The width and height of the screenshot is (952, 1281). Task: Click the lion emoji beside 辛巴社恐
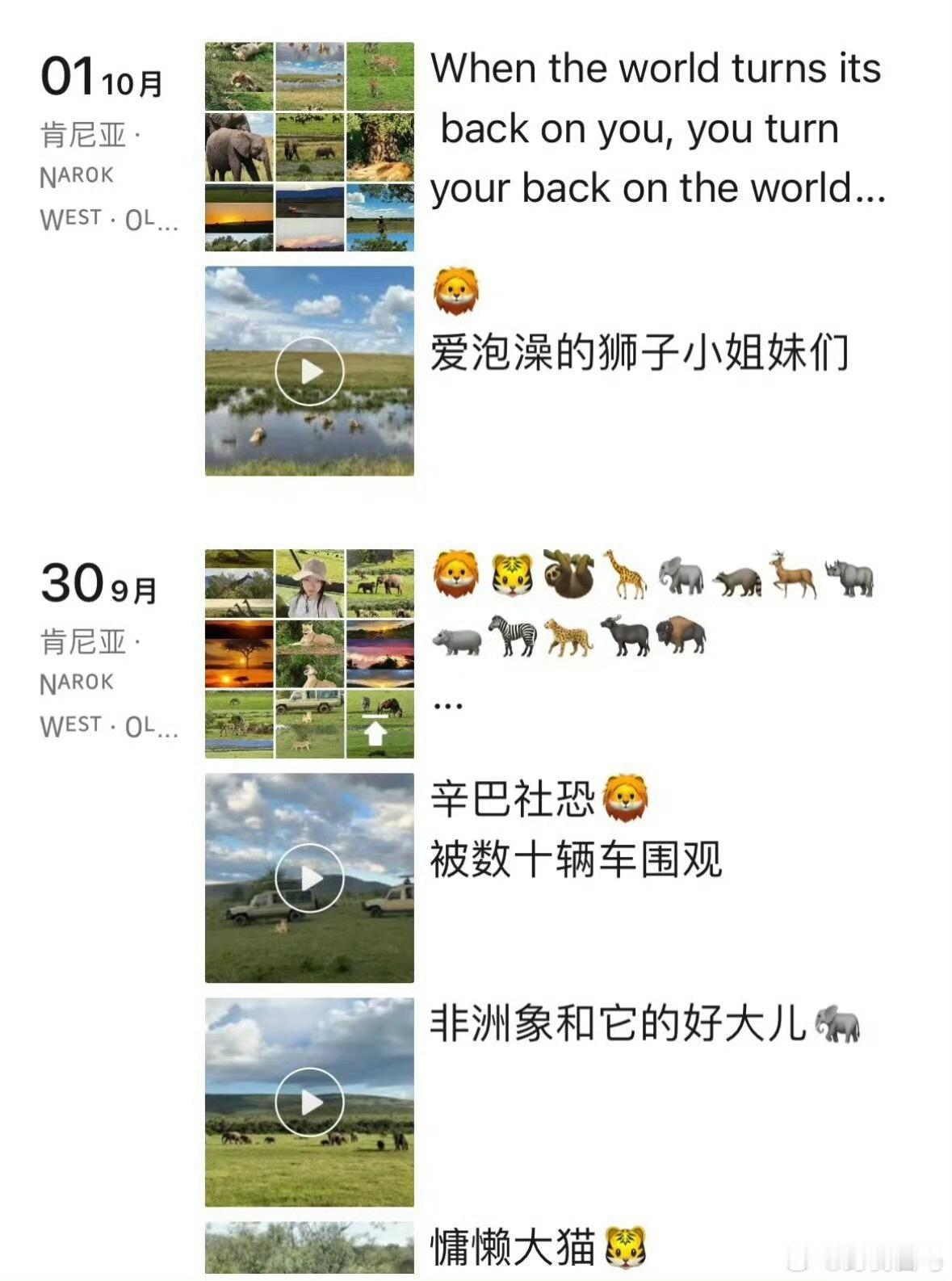point(624,796)
